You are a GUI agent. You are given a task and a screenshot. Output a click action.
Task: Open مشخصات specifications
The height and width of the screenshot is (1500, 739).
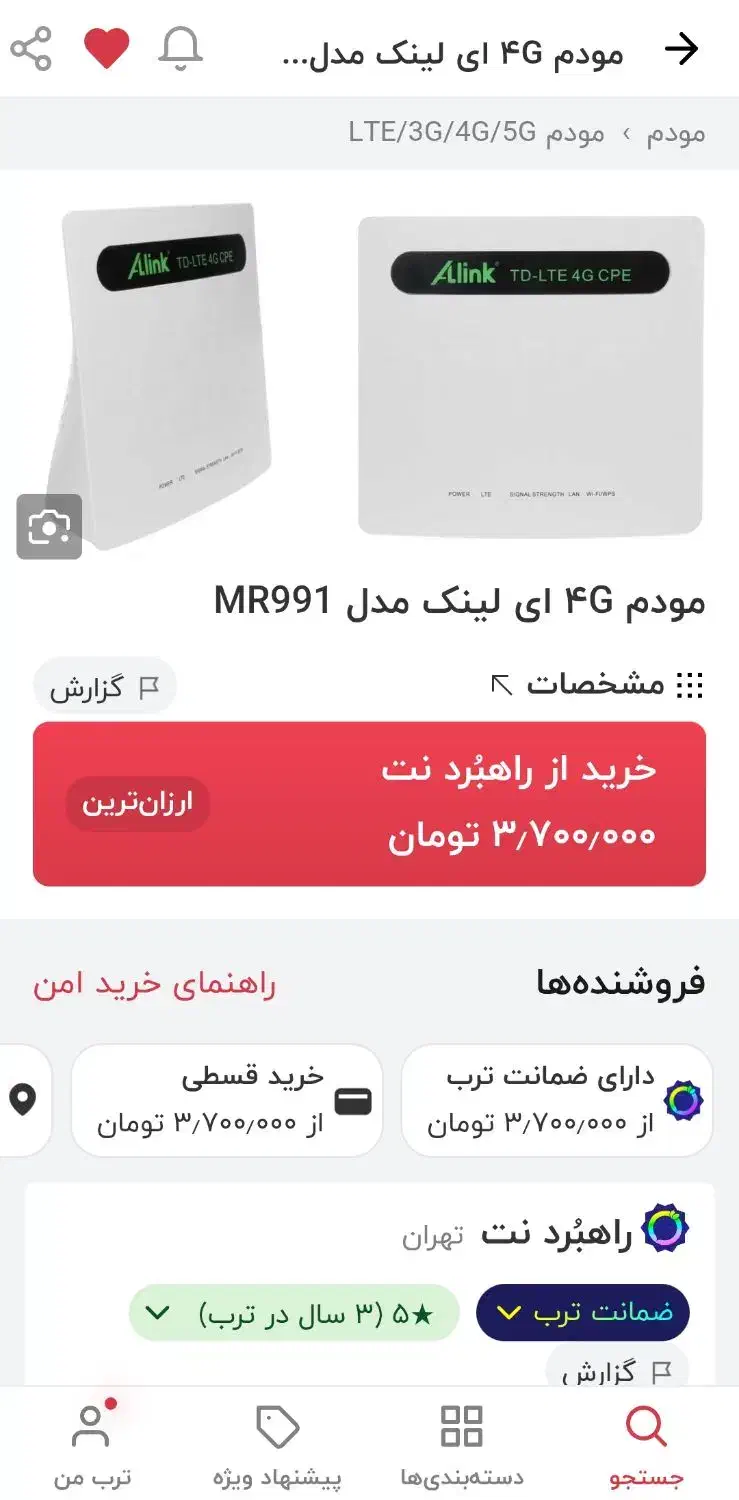coord(597,684)
